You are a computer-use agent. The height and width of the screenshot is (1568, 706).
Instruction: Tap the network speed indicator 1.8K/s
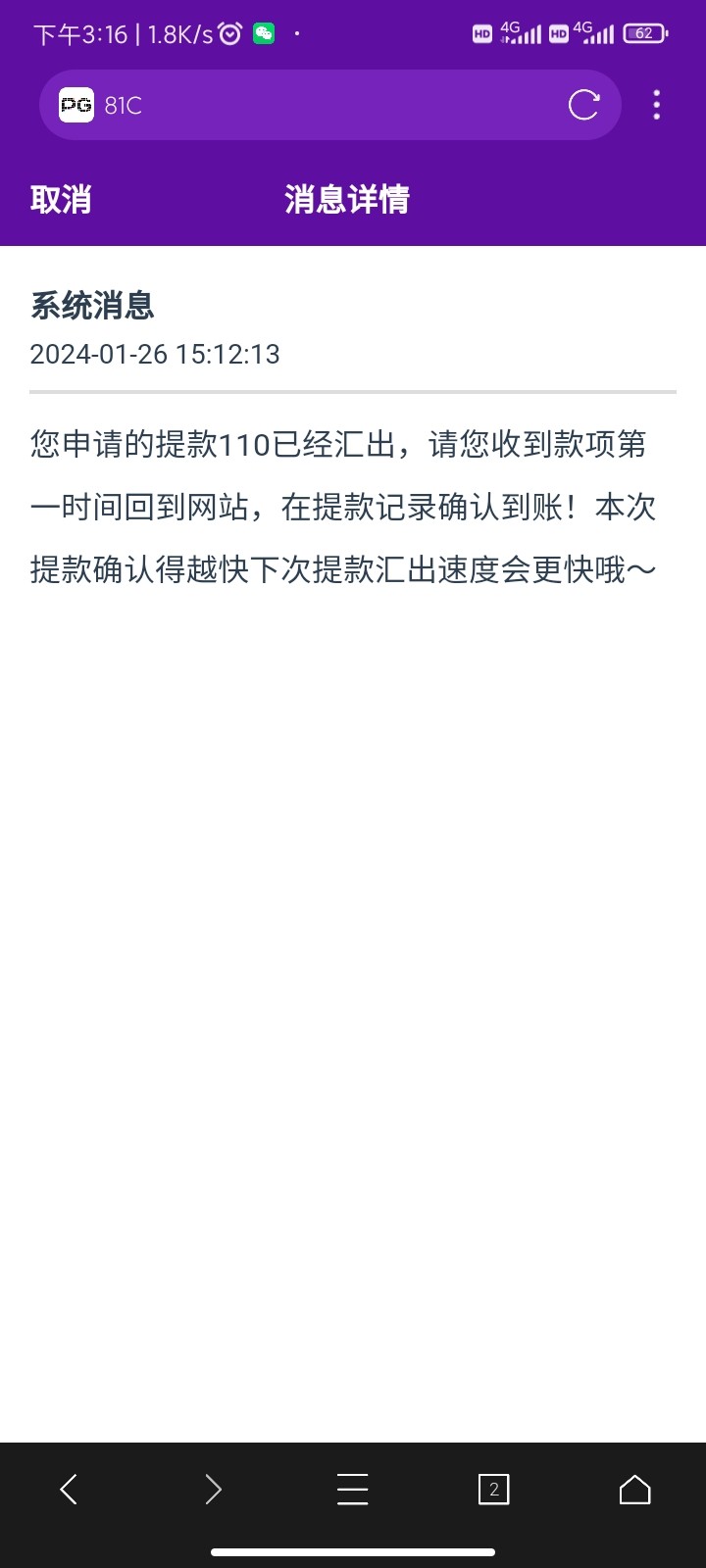pyautogui.click(x=175, y=32)
